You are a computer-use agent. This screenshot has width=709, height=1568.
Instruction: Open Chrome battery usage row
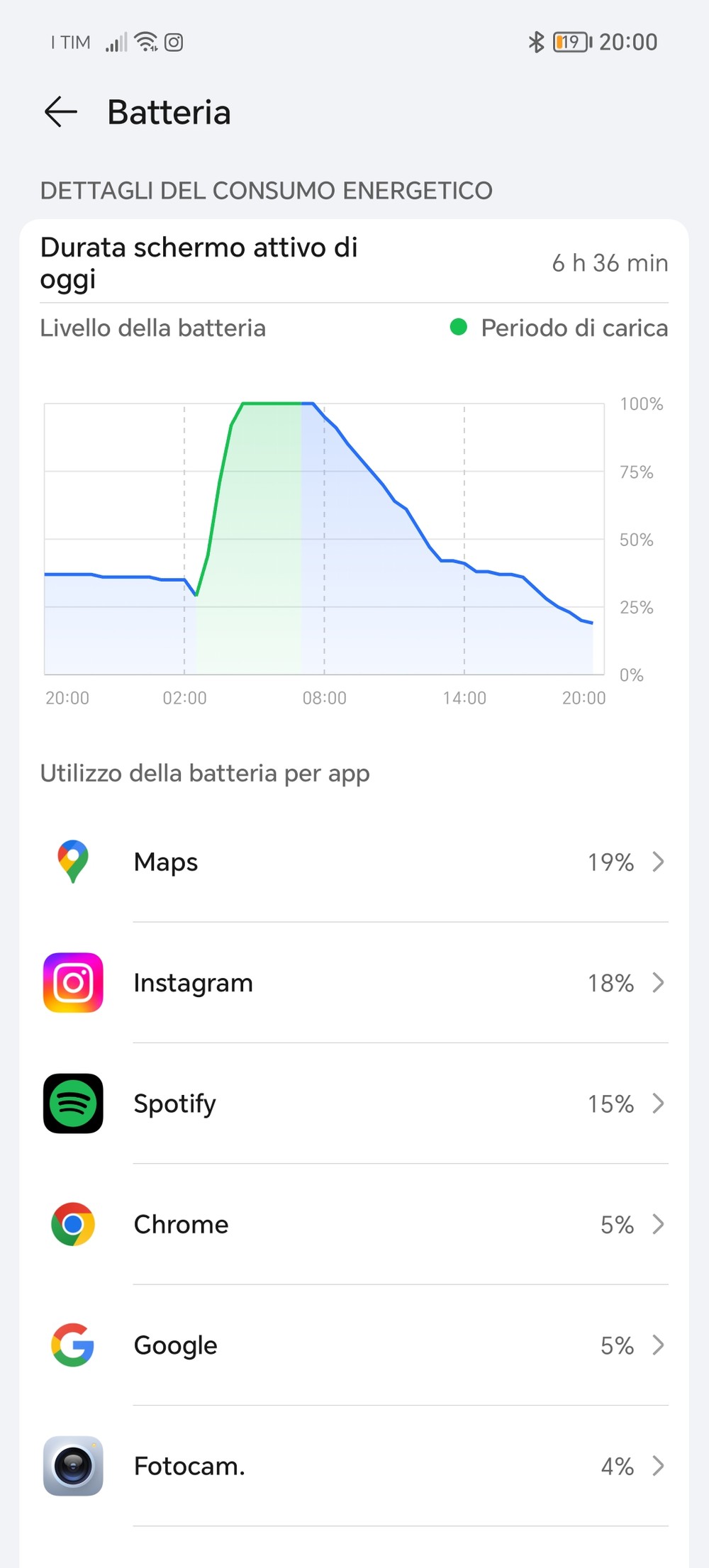tap(354, 1224)
